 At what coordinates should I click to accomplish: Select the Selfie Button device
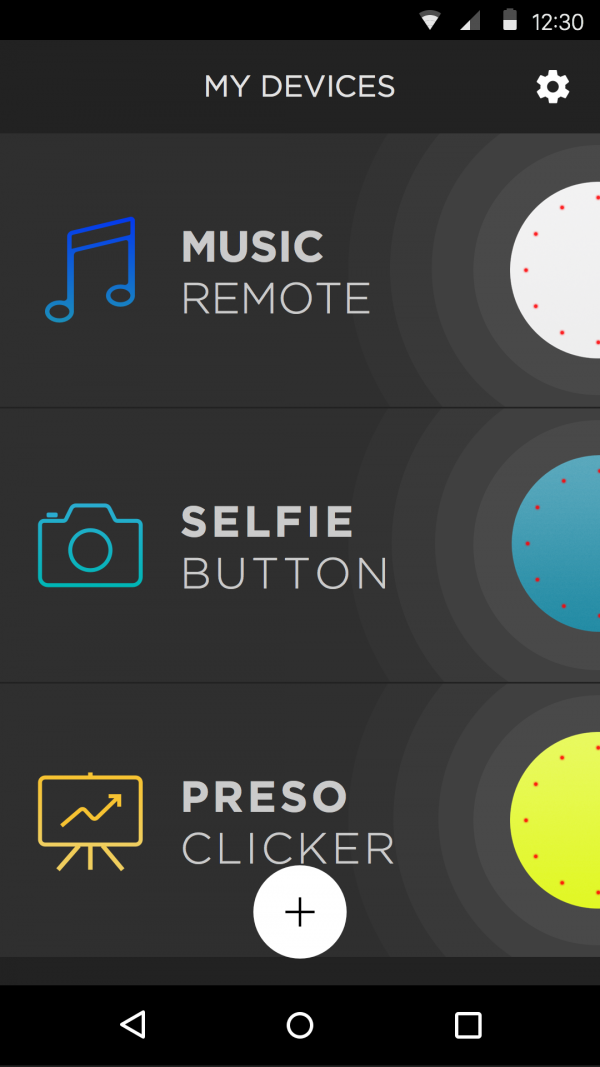pyautogui.click(x=284, y=546)
